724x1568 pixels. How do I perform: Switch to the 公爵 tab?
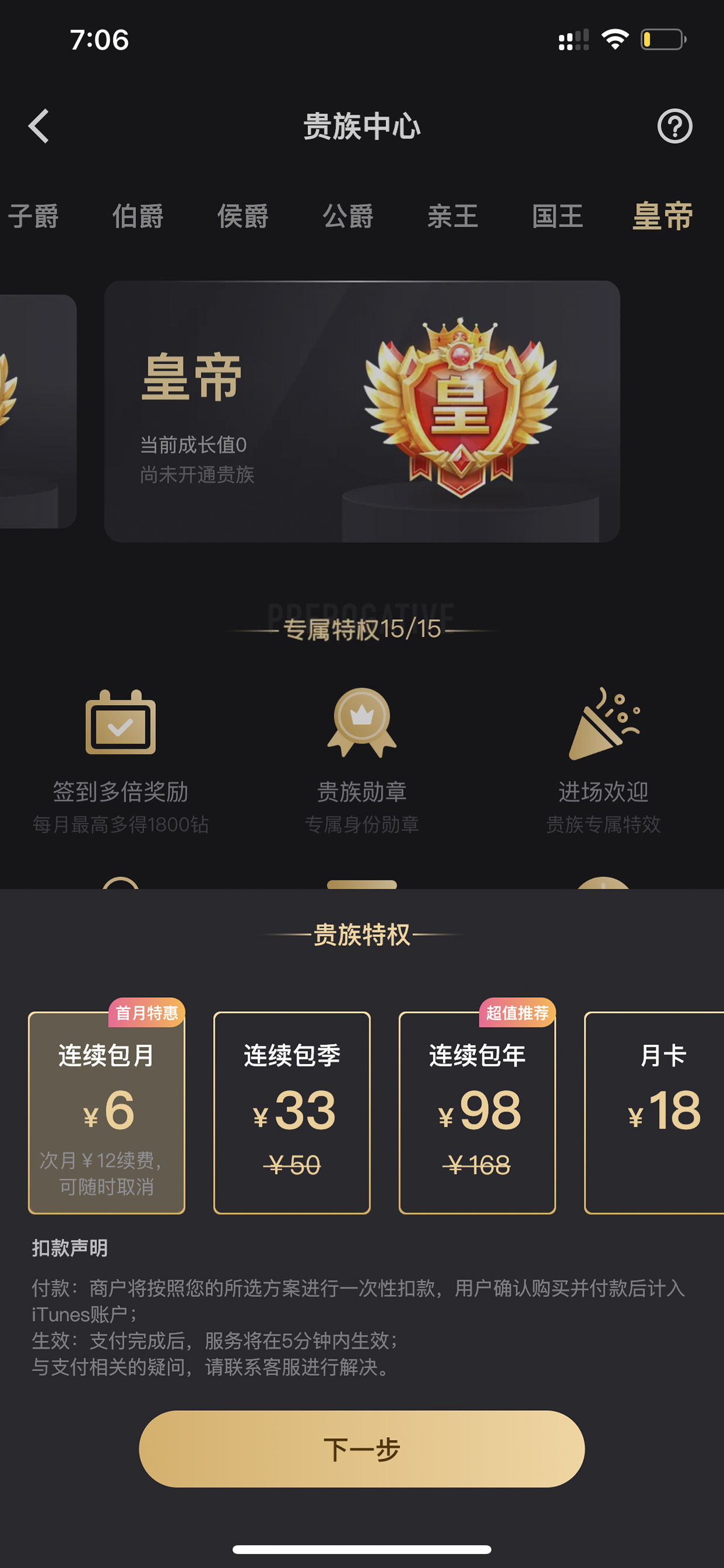coord(348,216)
